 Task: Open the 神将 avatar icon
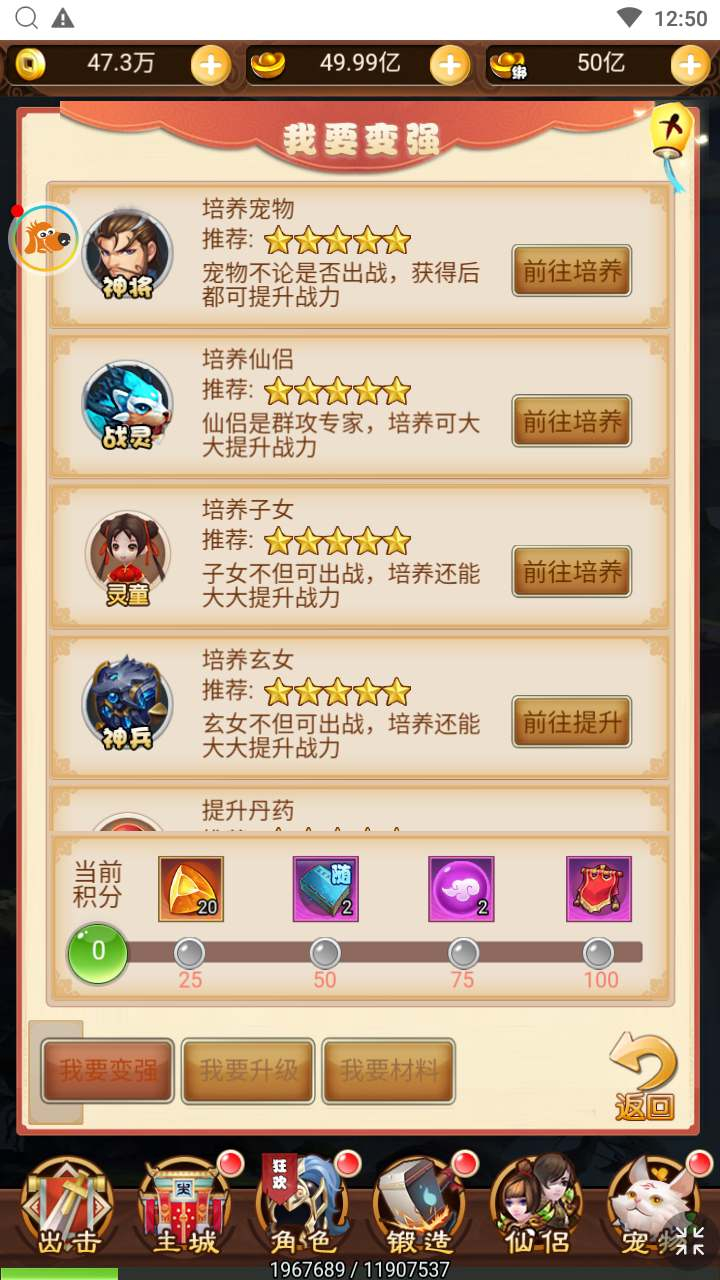127,255
